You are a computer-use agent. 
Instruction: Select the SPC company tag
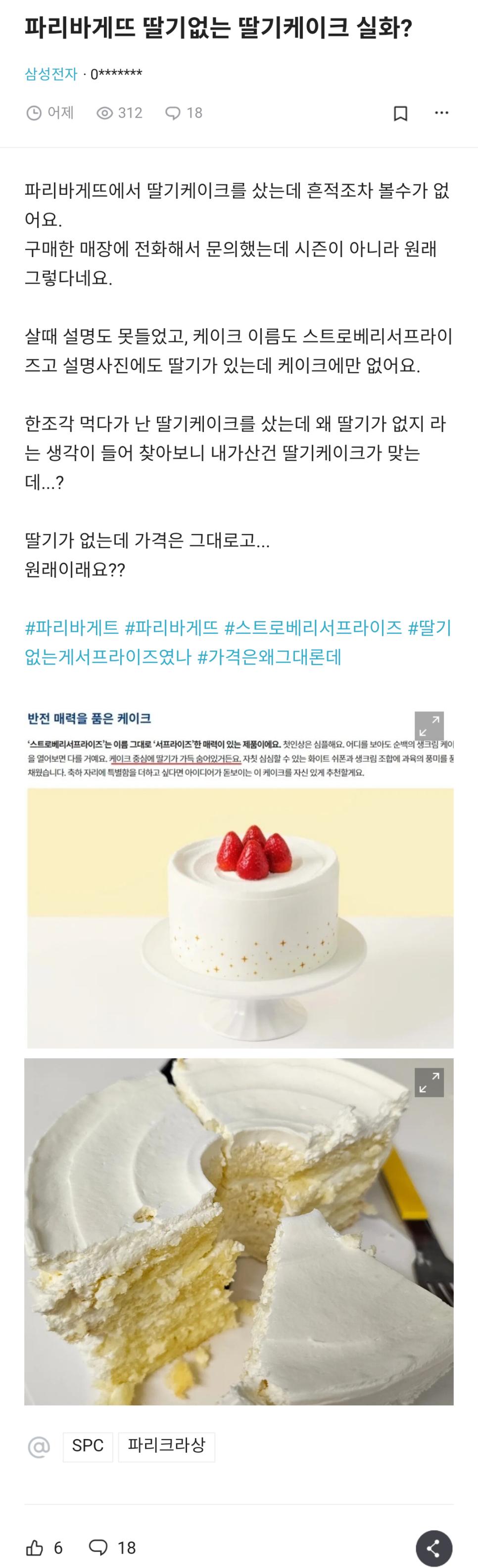pyautogui.click(x=88, y=1445)
